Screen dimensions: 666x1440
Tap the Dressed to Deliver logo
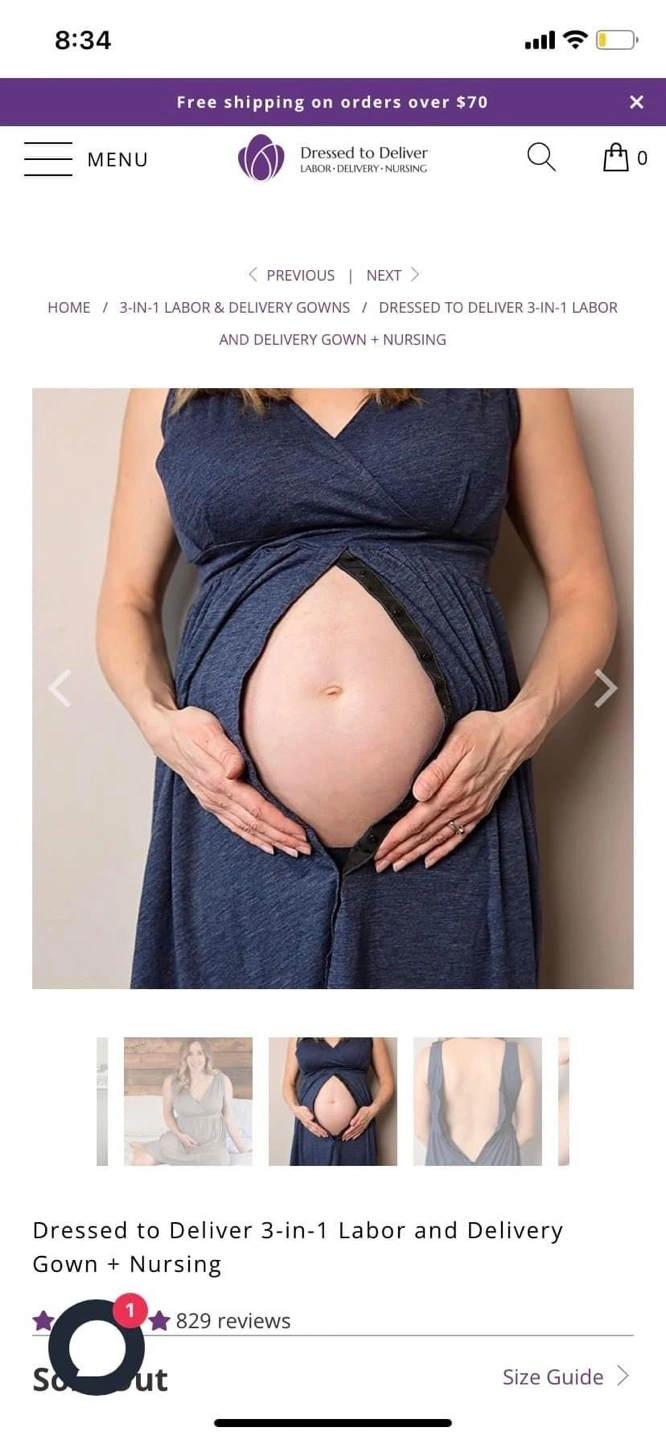coord(333,158)
